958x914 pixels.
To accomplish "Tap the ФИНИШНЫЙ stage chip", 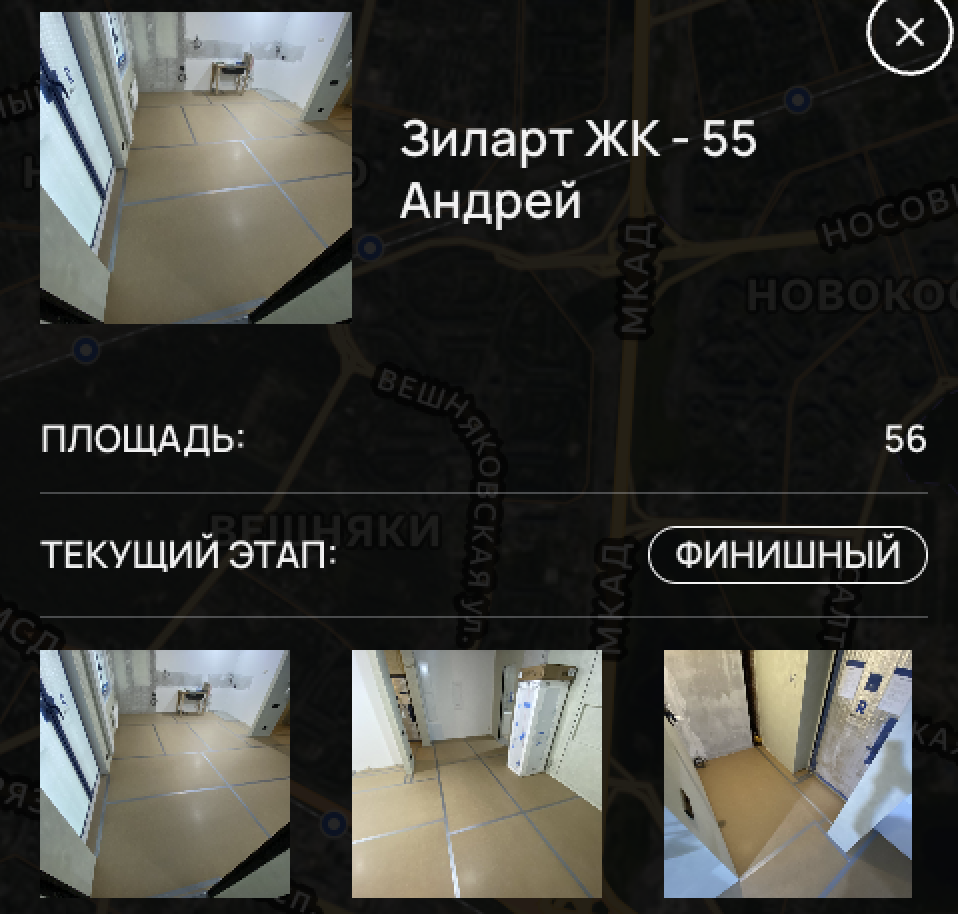I will pyautogui.click(x=788, y=555).
